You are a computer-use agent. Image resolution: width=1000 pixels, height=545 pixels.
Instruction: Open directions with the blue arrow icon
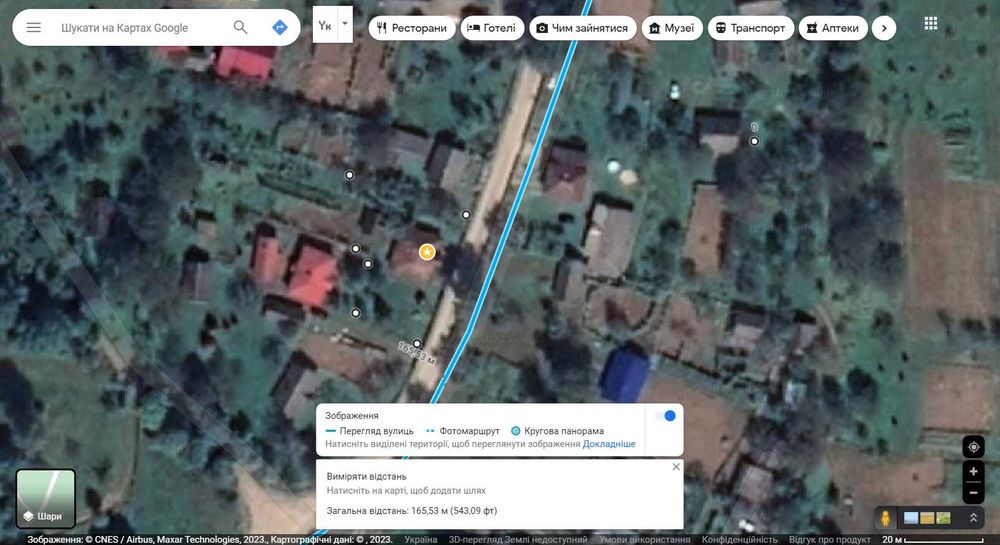[280, 27]
